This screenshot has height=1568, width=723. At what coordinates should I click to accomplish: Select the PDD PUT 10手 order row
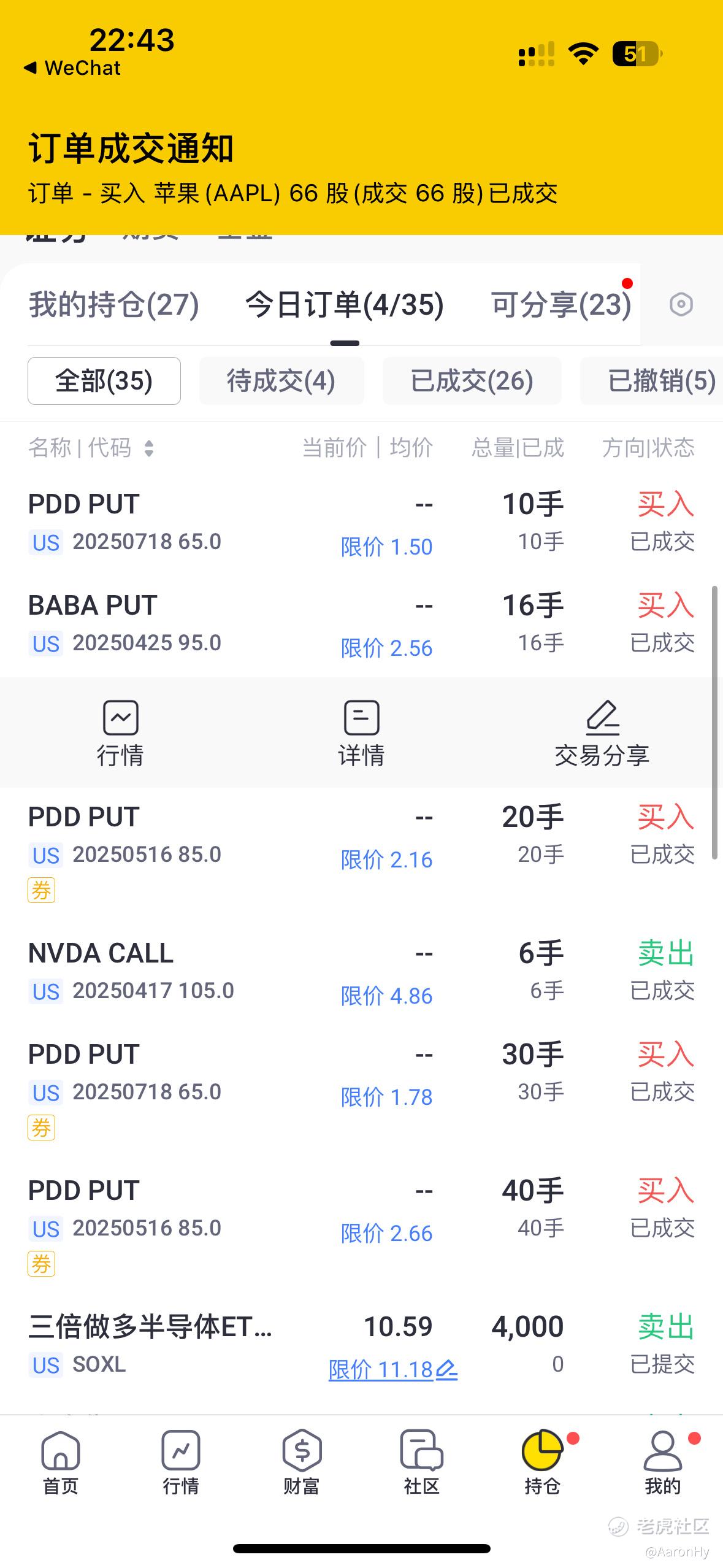[361, 523]
